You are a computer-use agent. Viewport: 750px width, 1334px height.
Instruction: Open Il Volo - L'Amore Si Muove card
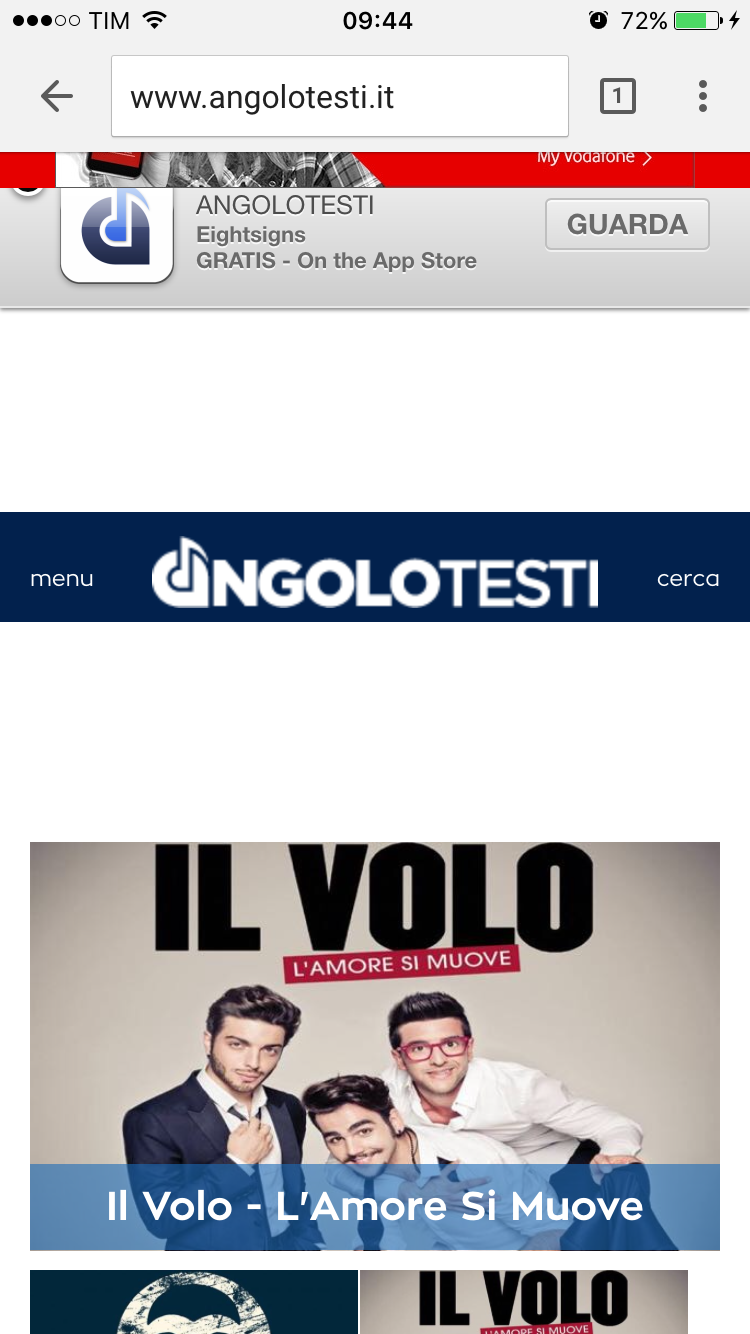coord(375,1046)
